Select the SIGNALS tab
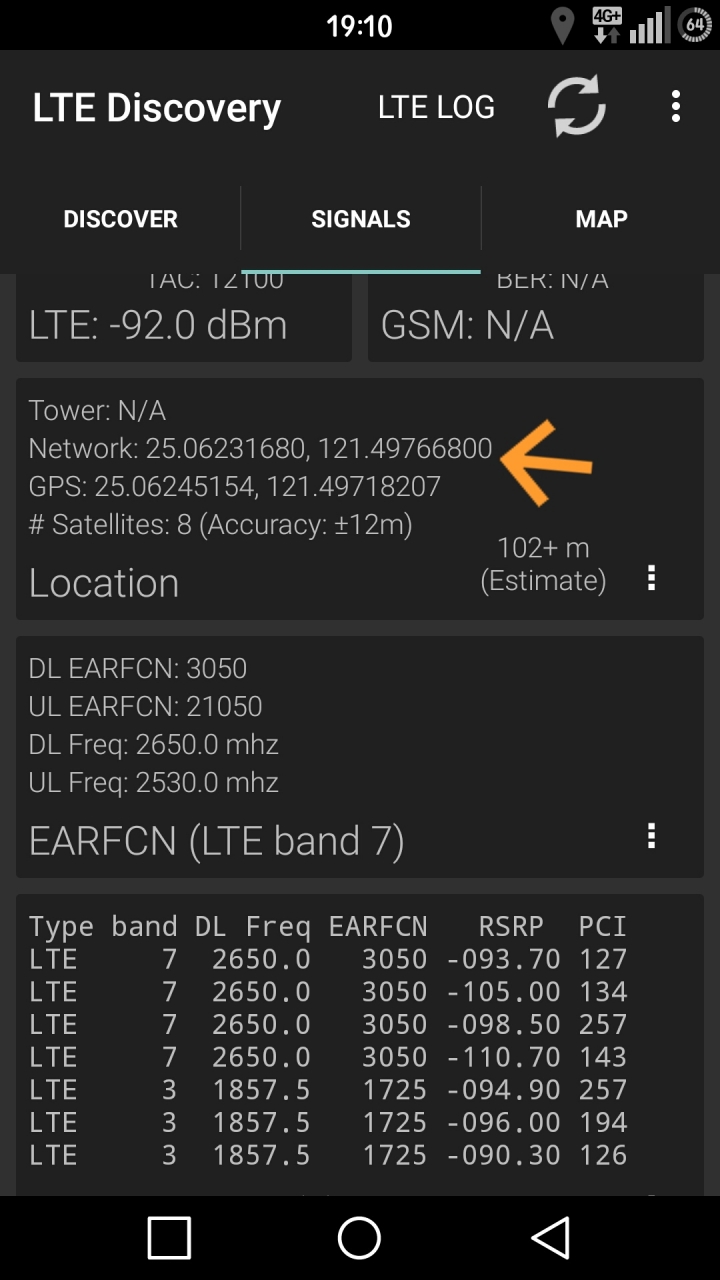This screenshot has height=1280, width=720. 361,219
